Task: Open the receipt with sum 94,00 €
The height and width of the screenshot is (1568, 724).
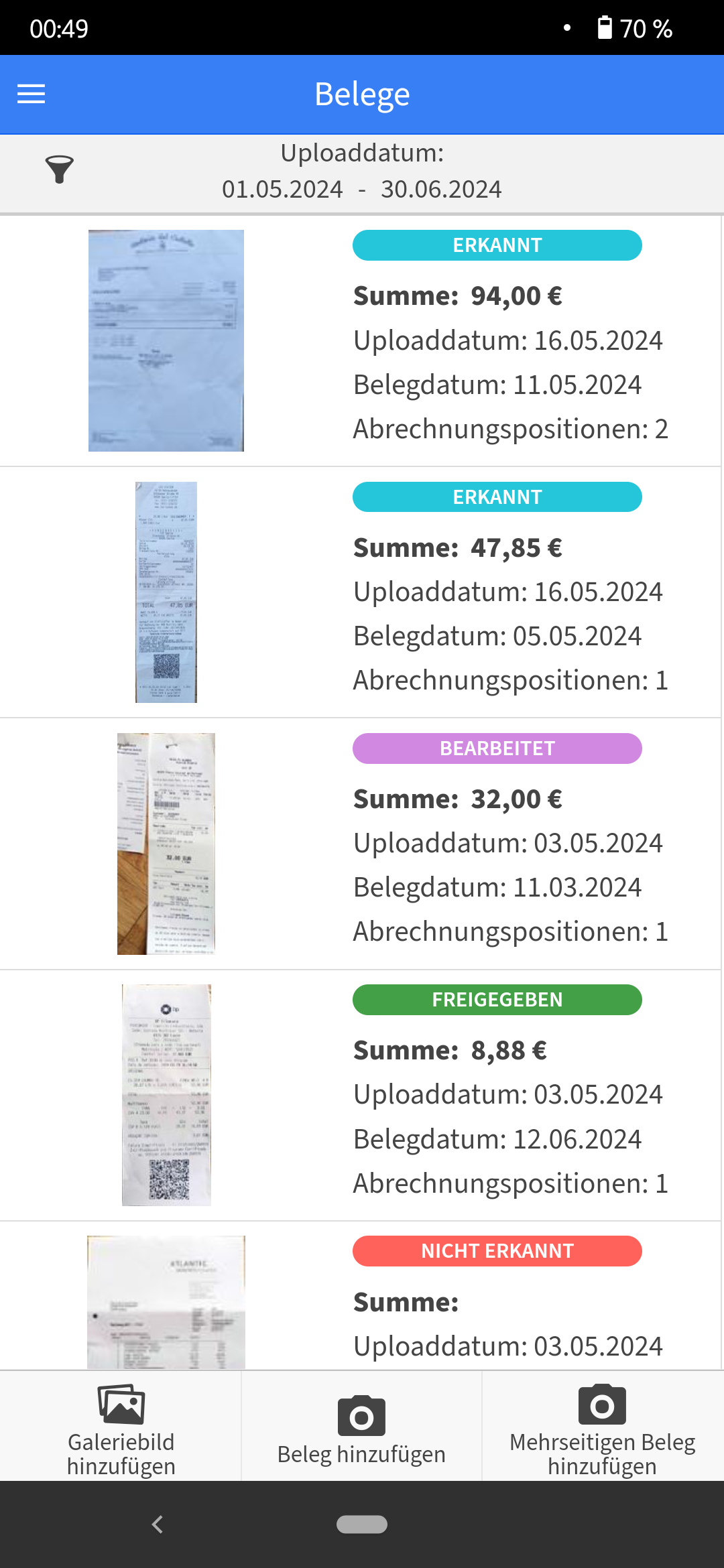Action: click(x=362, y=340)
